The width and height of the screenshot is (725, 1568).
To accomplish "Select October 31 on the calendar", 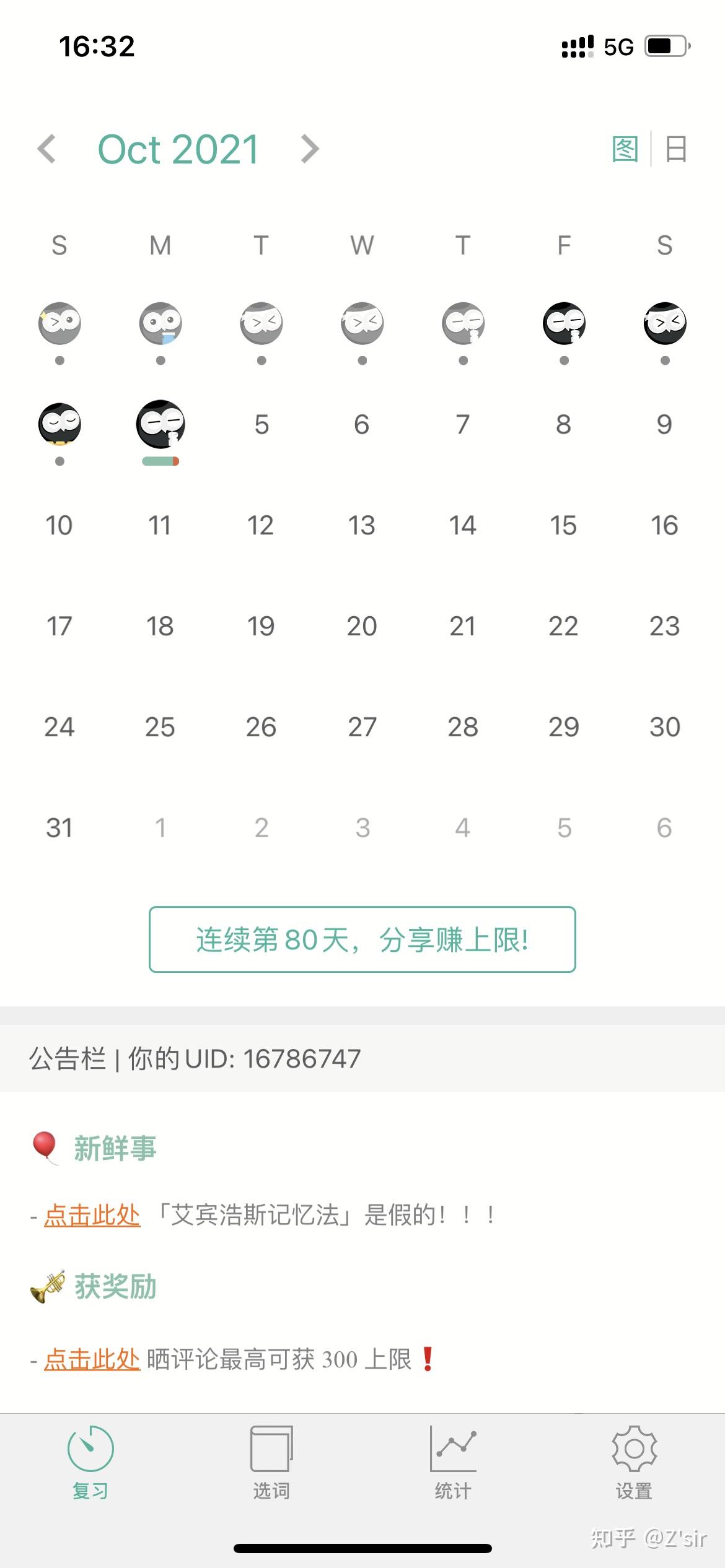I will click(x=59, y=827).
